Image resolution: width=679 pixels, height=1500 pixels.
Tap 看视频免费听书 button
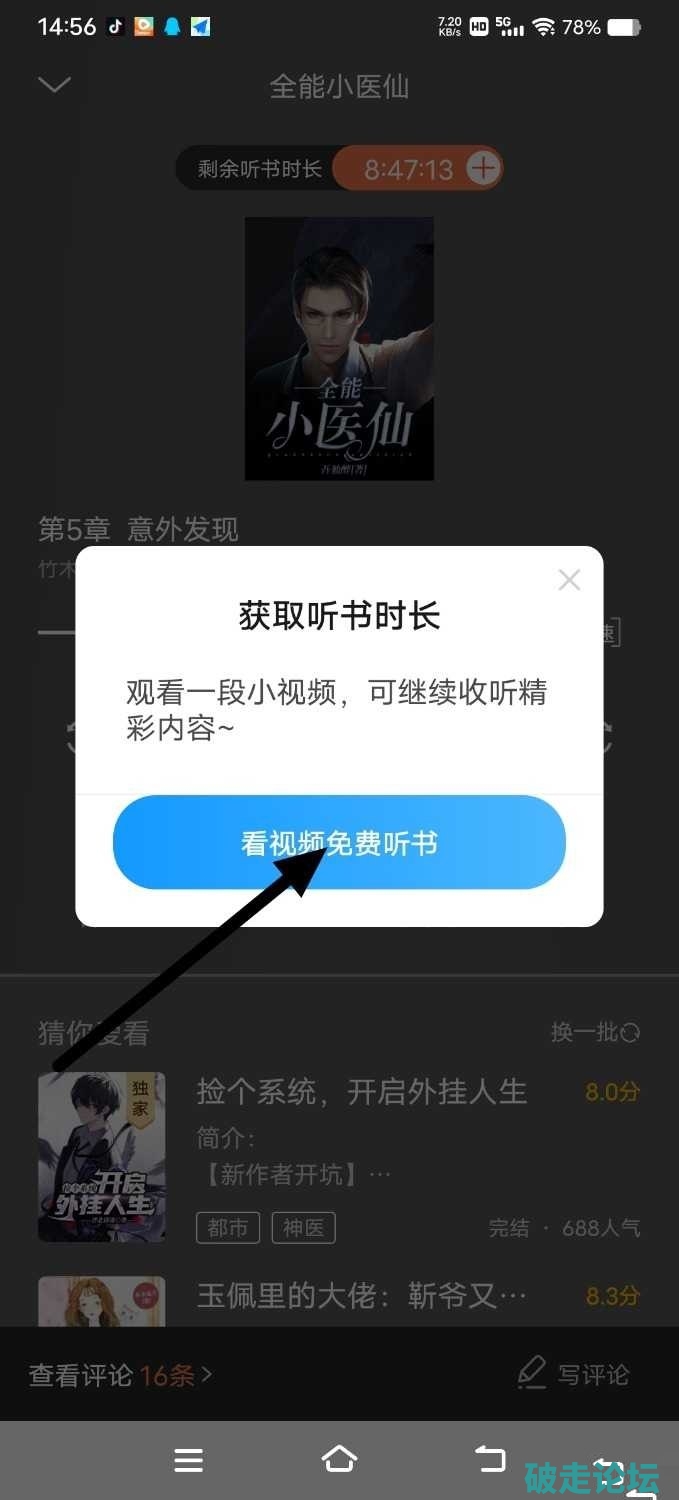click(x=339, y=842)
